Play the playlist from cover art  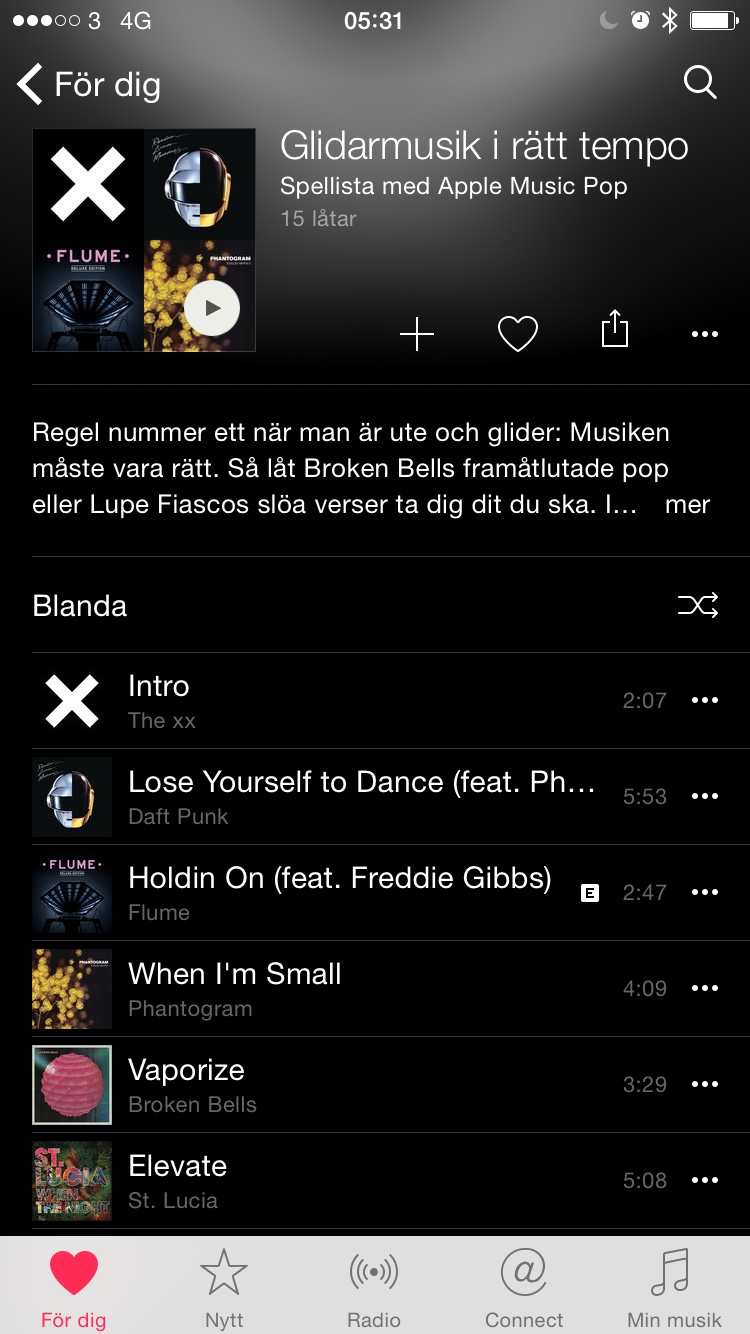[212, 308]
